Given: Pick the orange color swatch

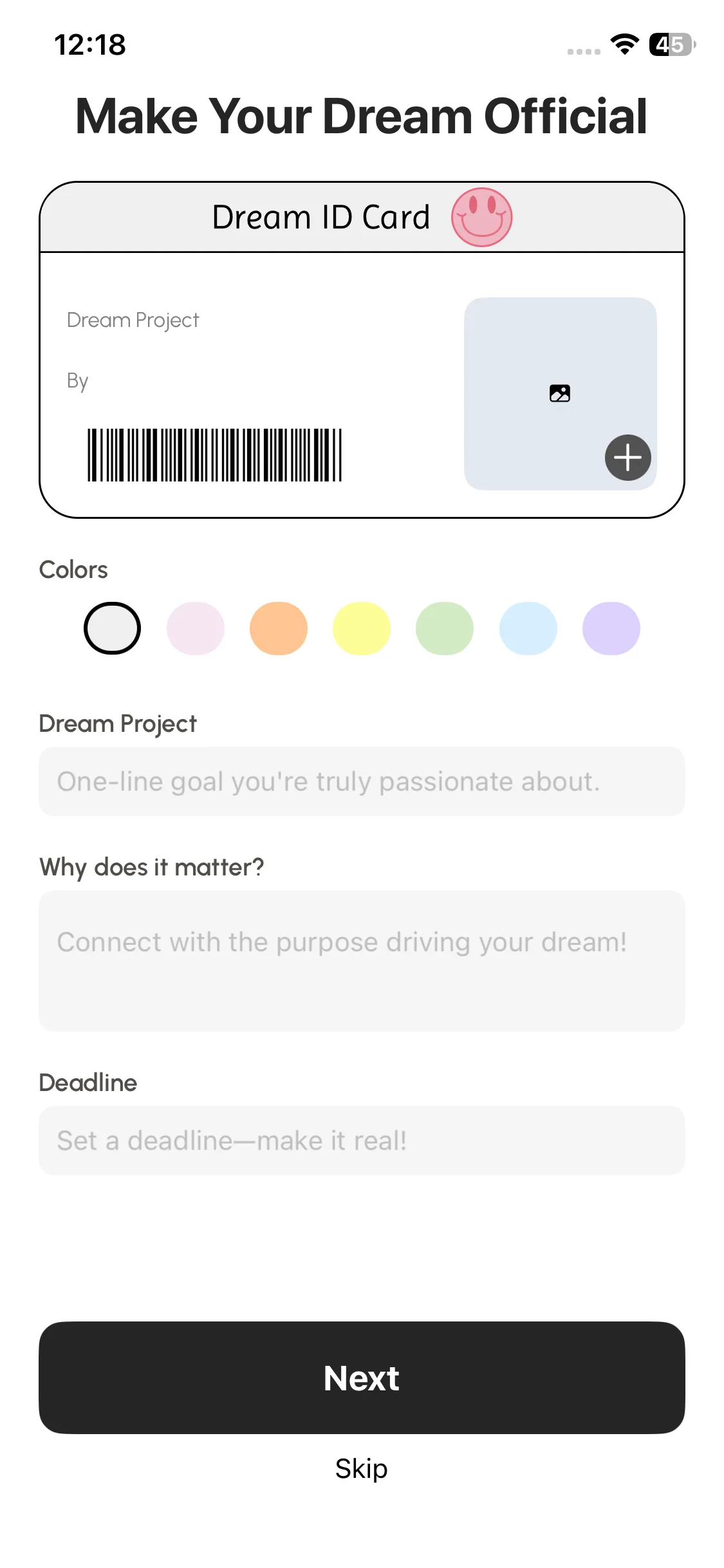Looking at the screenshot, I should [278, 628].
